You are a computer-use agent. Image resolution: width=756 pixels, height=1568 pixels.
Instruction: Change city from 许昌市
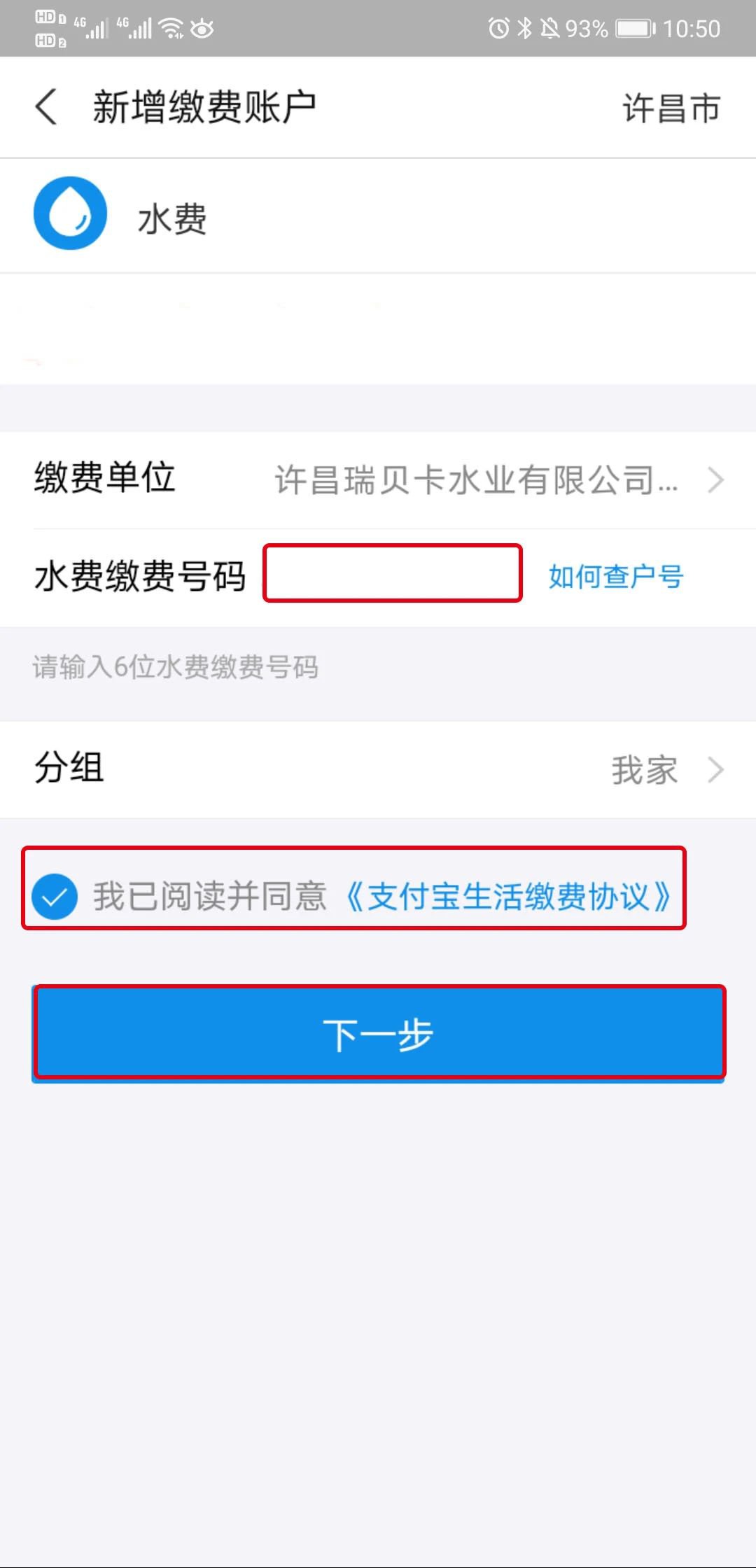pyautogui.click(x=671, y=108)
